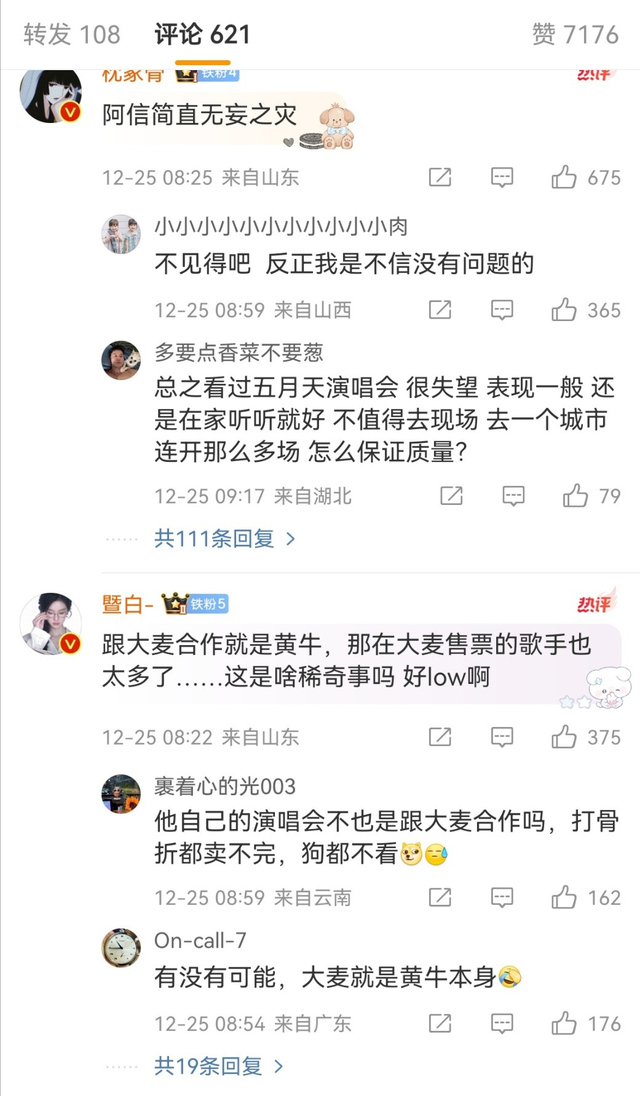640x1096 pixels.
Task: Like On-call-7's reply
Action: click(x=564, y=1024)
